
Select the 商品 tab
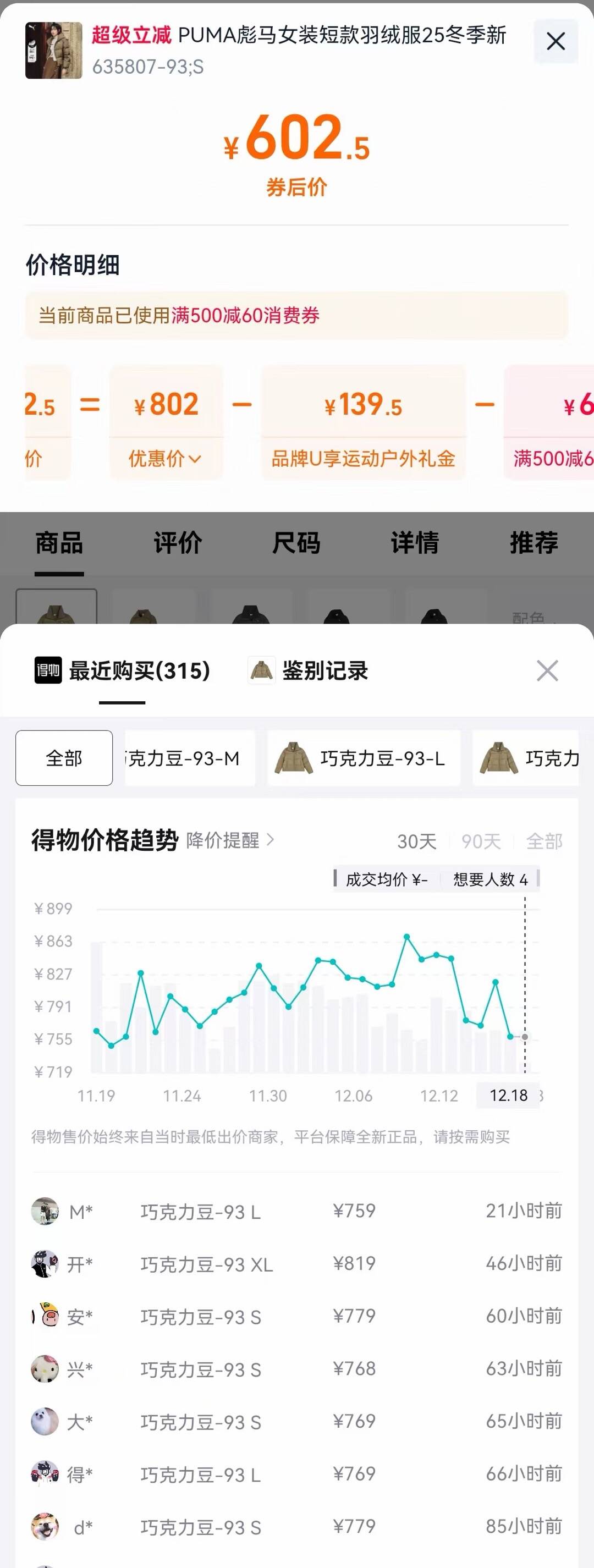59,542
